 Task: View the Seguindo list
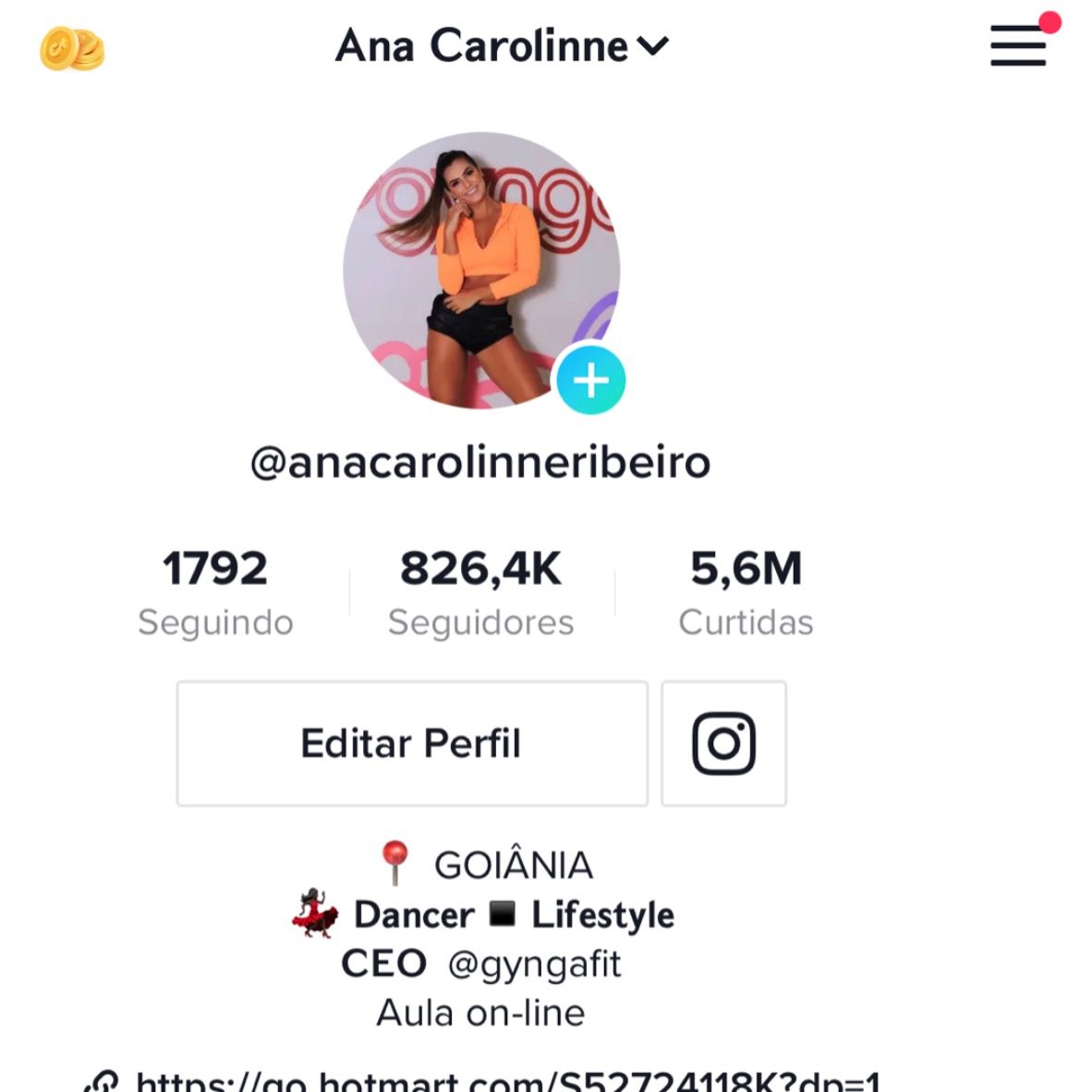pos(215,593)
